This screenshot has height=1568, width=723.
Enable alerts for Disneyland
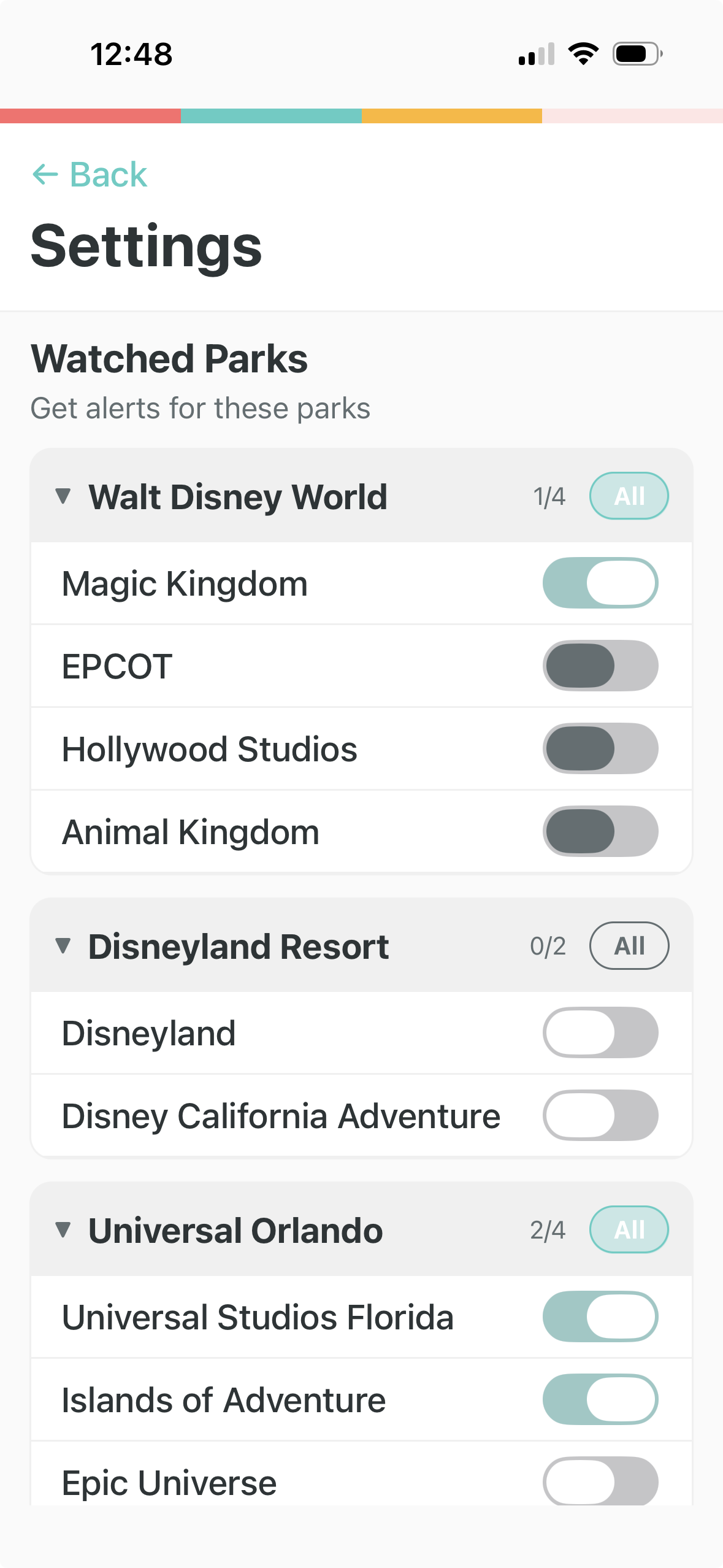pyautogui.click(x=600, y=1032)
